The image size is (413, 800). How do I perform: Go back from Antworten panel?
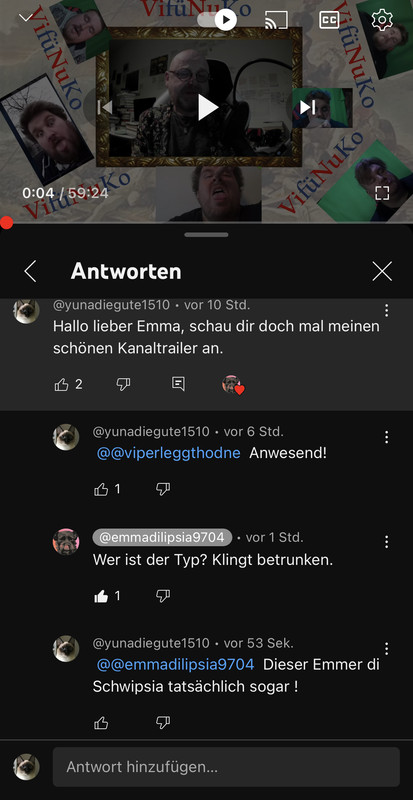(x=30, y=271)
